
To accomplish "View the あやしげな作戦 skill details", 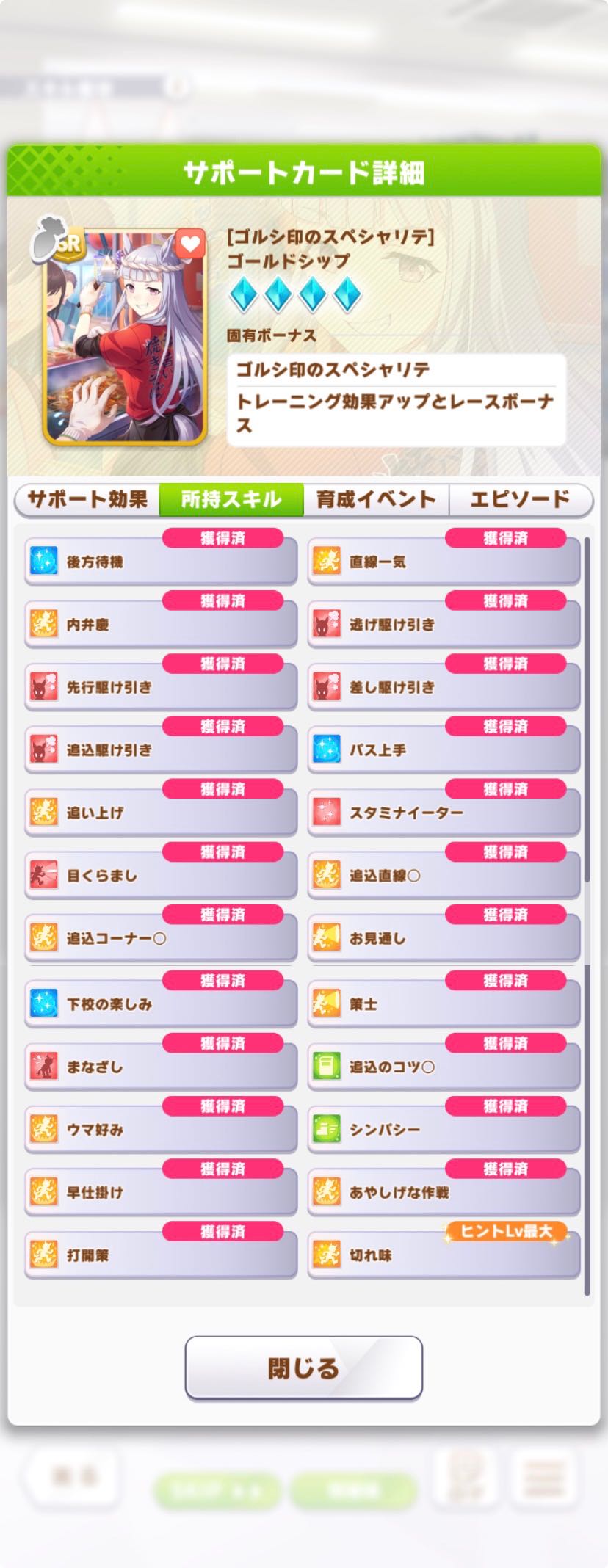I will [443, 1192].
